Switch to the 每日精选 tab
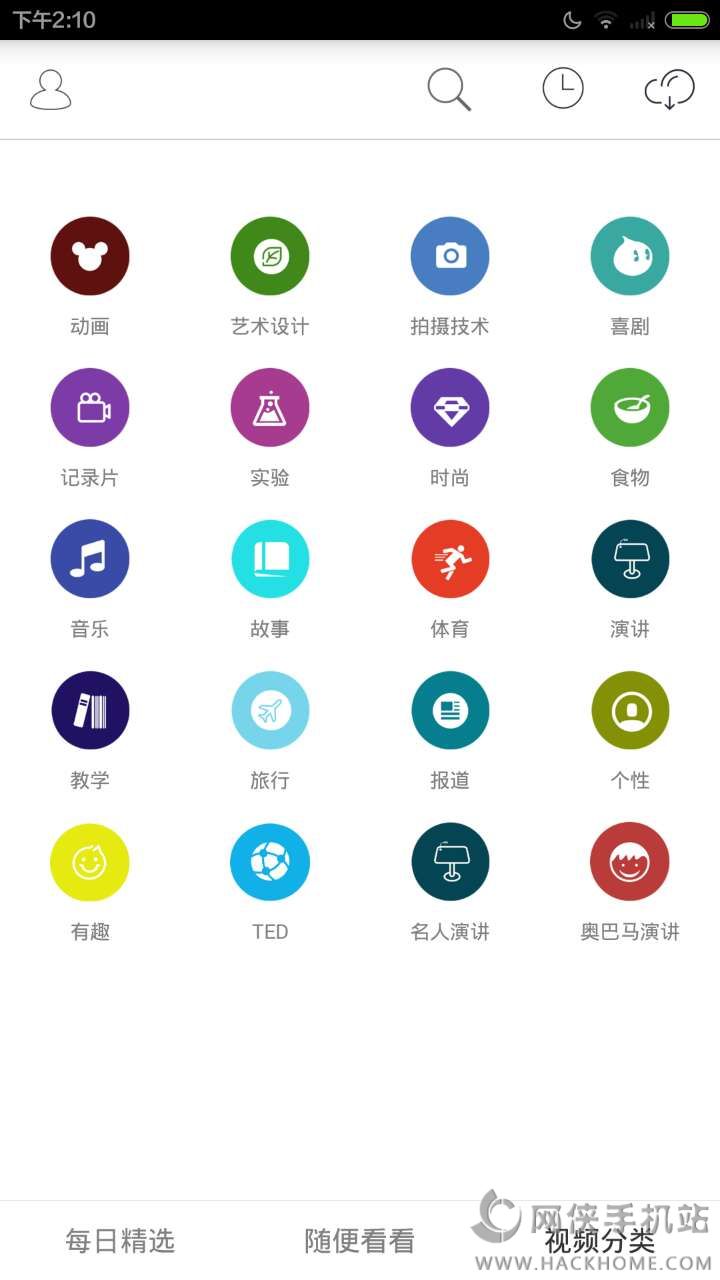This screenshot has height=1280, width=720. pos(120,1241)
